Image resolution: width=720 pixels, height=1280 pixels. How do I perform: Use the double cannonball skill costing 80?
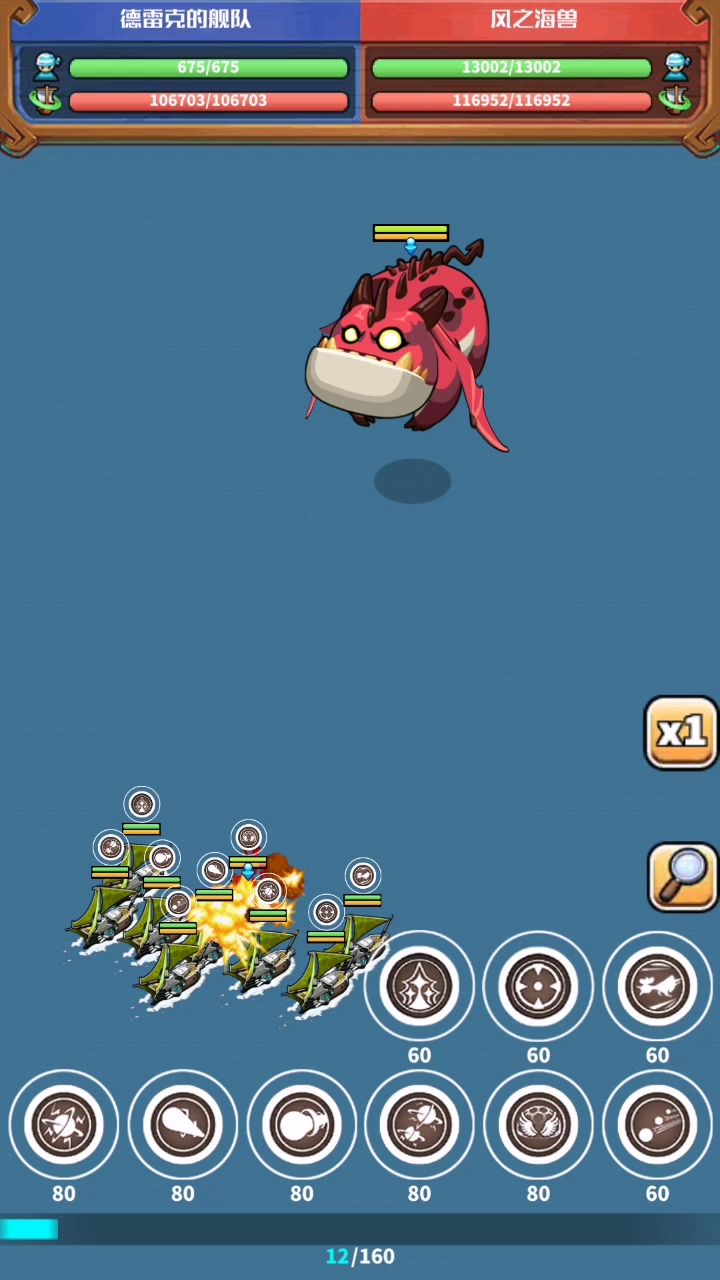pos(302,1125)
